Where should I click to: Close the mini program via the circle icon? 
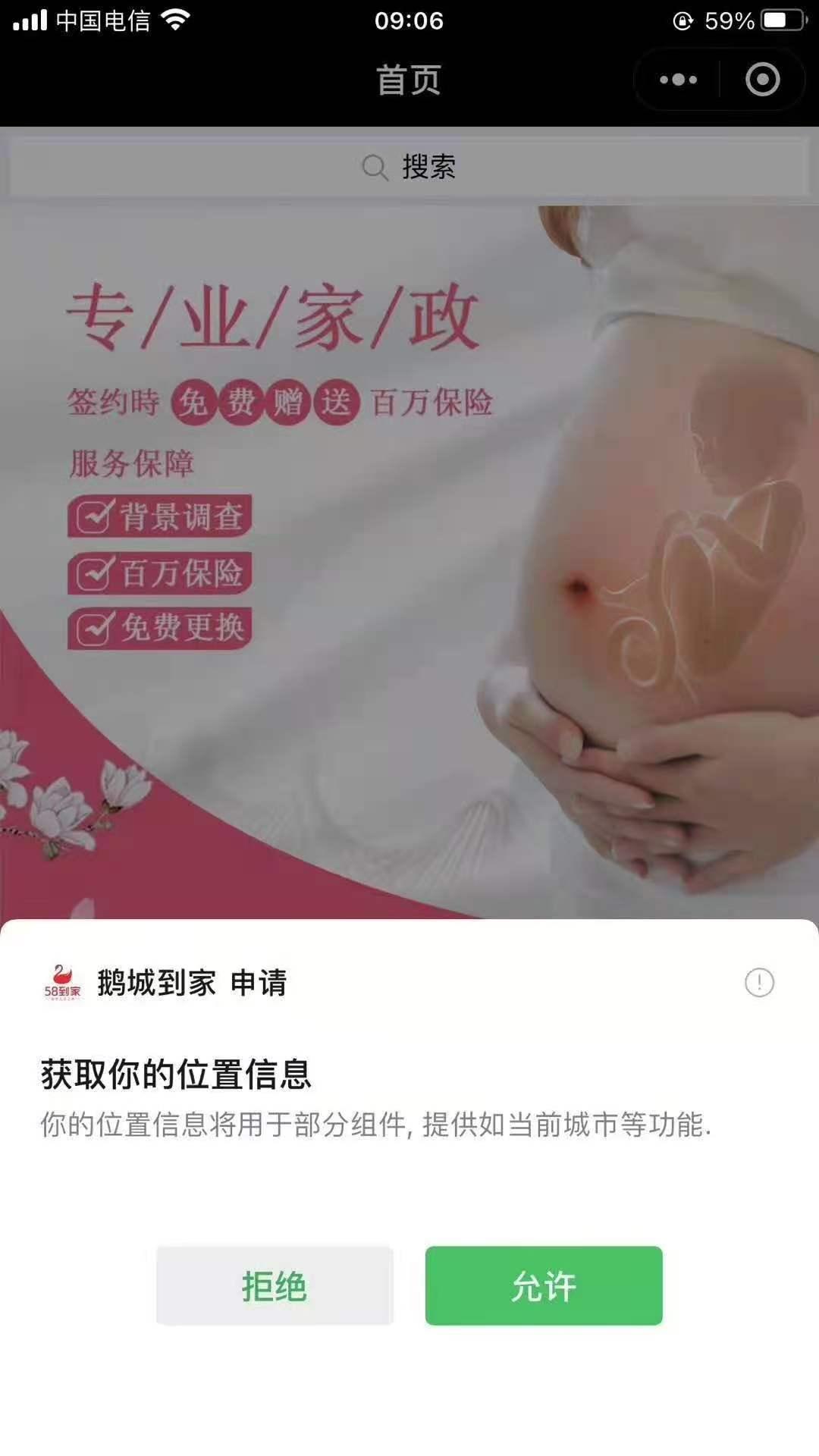tap(762, 80)
